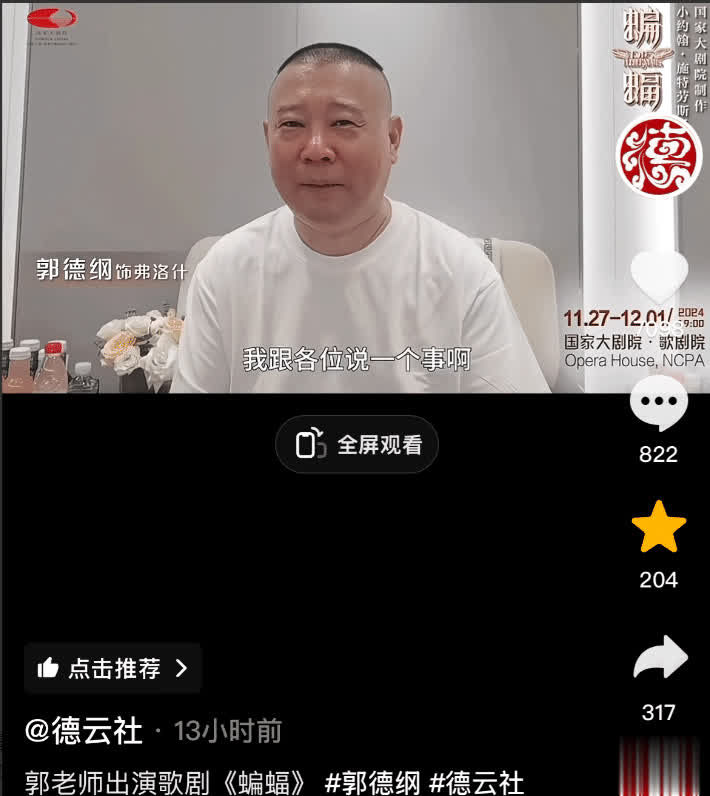Like this video with the heart icon
Image resolution: width=710 pixels, height=796 pixels.
659,277
